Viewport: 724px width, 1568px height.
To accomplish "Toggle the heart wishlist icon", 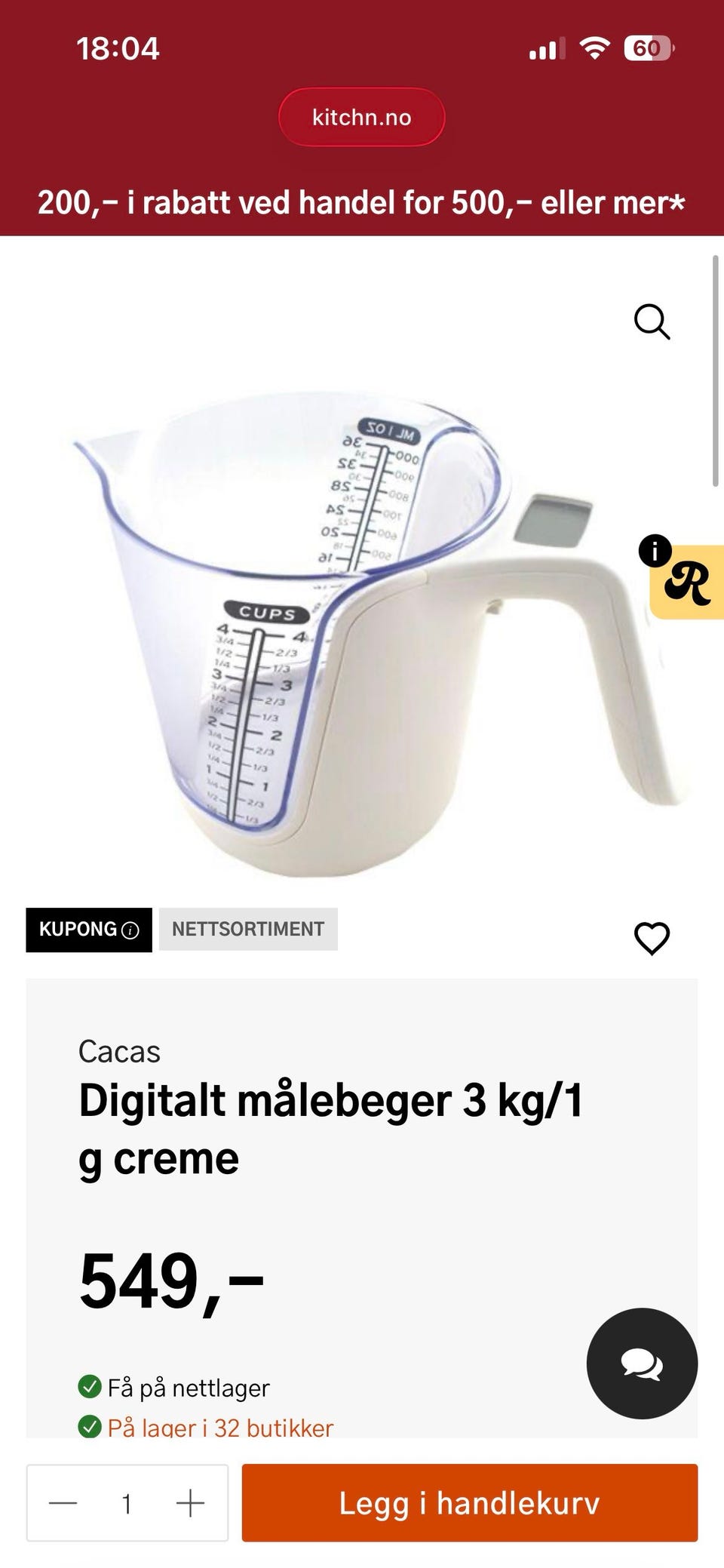I will (650, 938).
